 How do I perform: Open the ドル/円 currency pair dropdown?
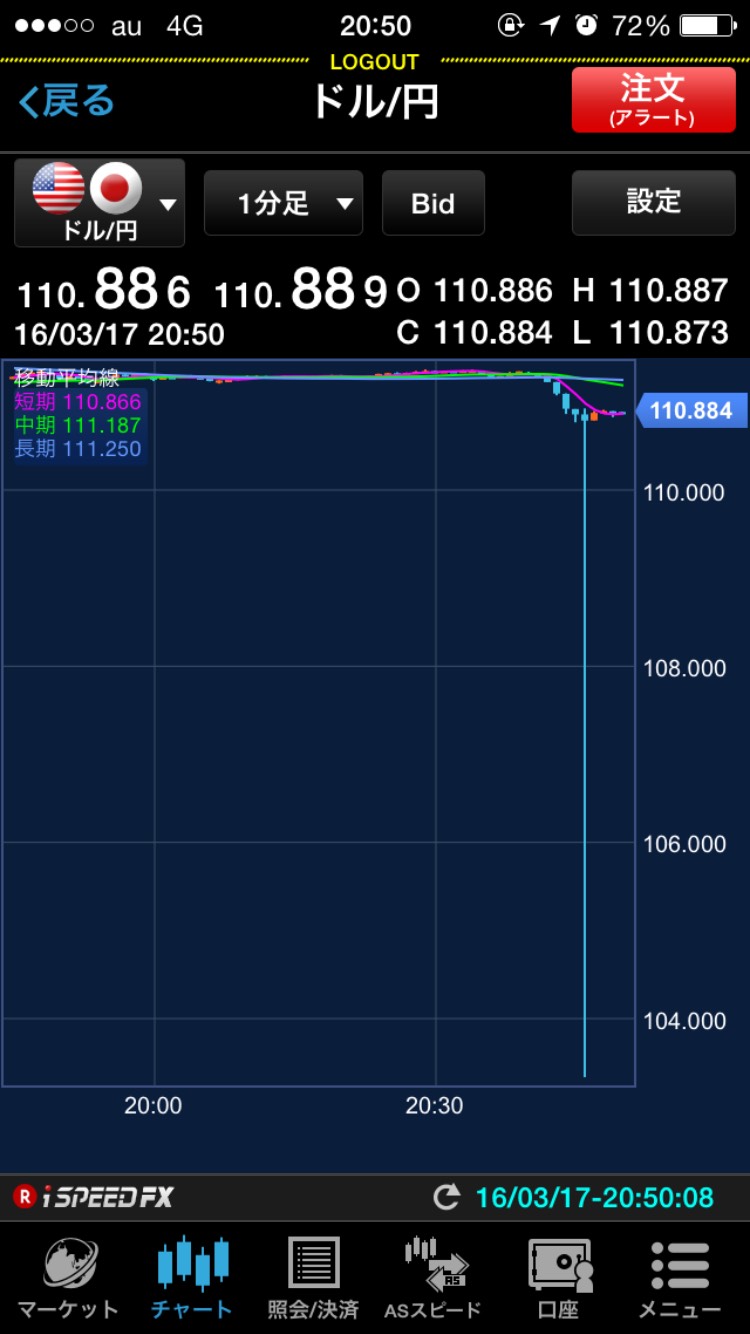[100, 203]
